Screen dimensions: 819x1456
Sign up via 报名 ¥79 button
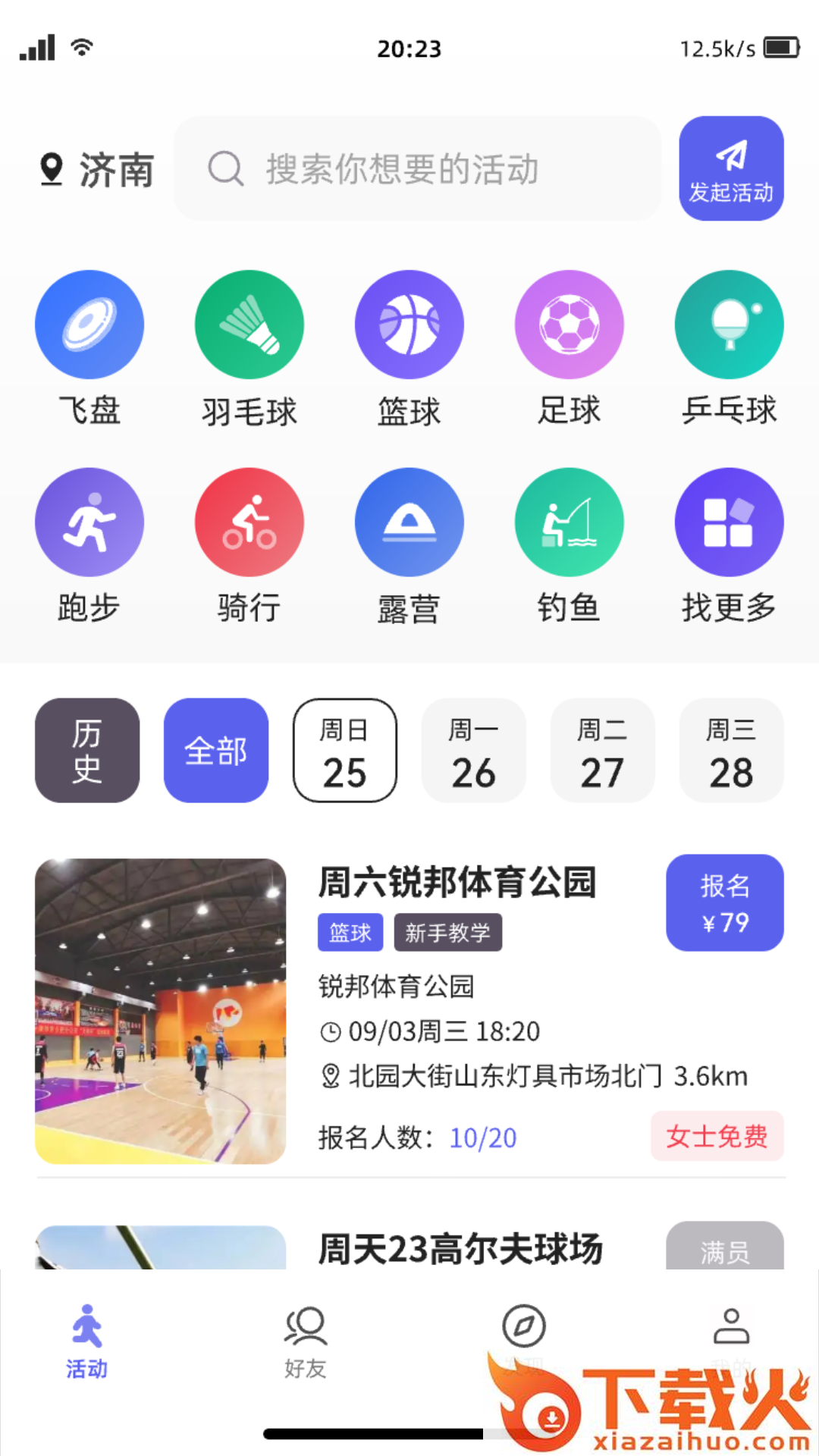pos(725,903)
